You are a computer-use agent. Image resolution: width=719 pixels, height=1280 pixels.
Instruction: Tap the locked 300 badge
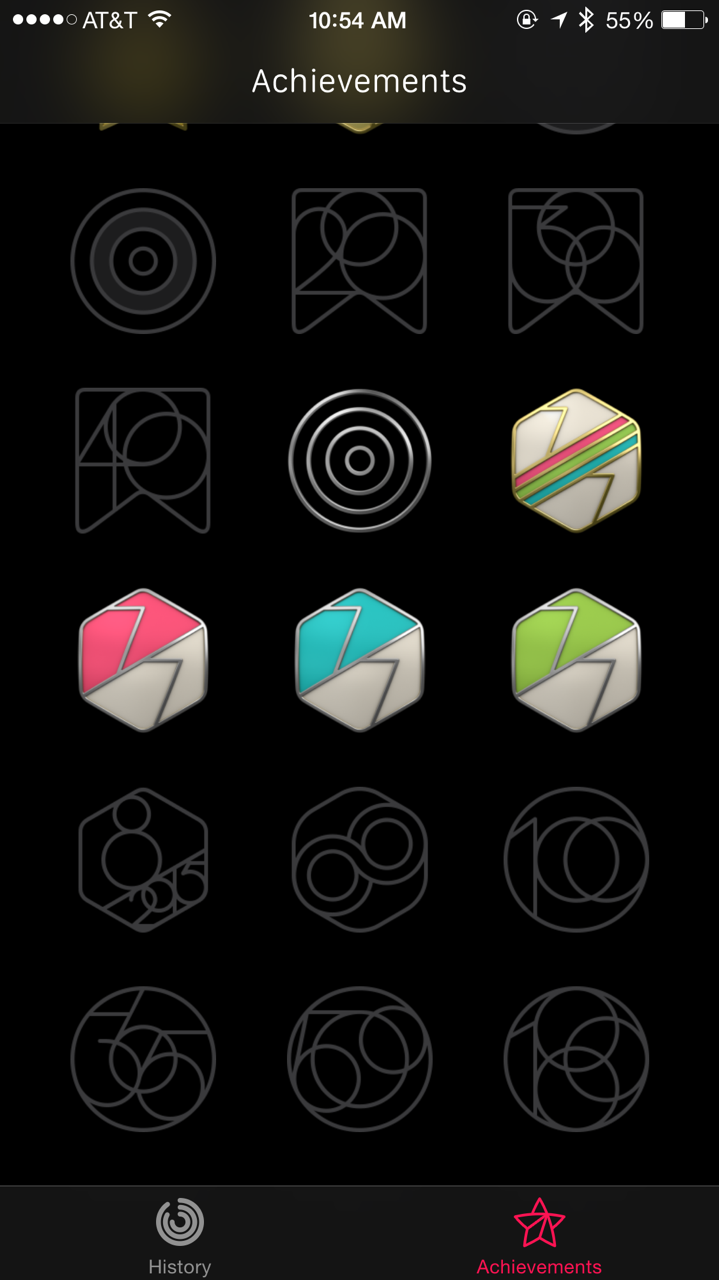pyautogui.click(x=576, y=261)
